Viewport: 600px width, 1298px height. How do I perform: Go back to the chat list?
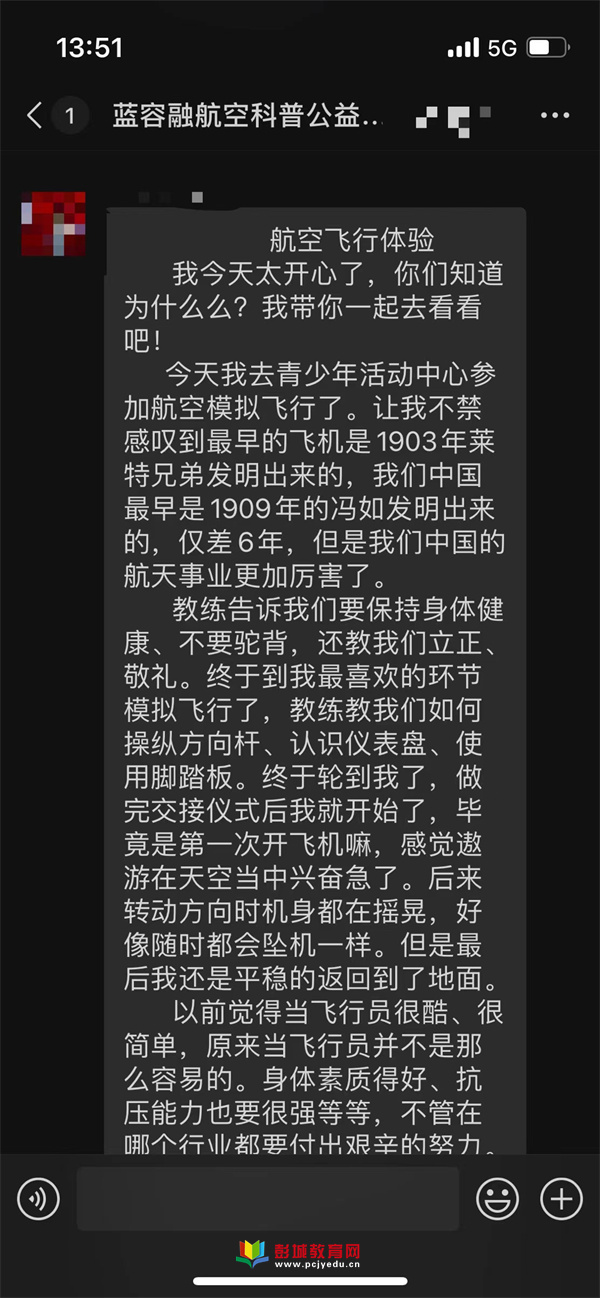[36, 116]
